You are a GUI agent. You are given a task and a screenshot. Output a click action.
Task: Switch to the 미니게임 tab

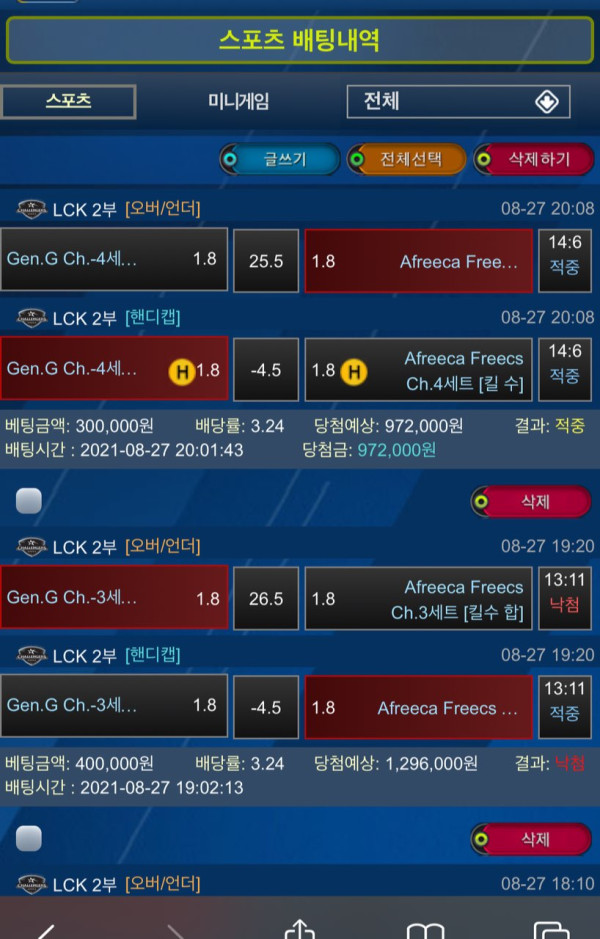pyautogui.click(x=238, y=101)
